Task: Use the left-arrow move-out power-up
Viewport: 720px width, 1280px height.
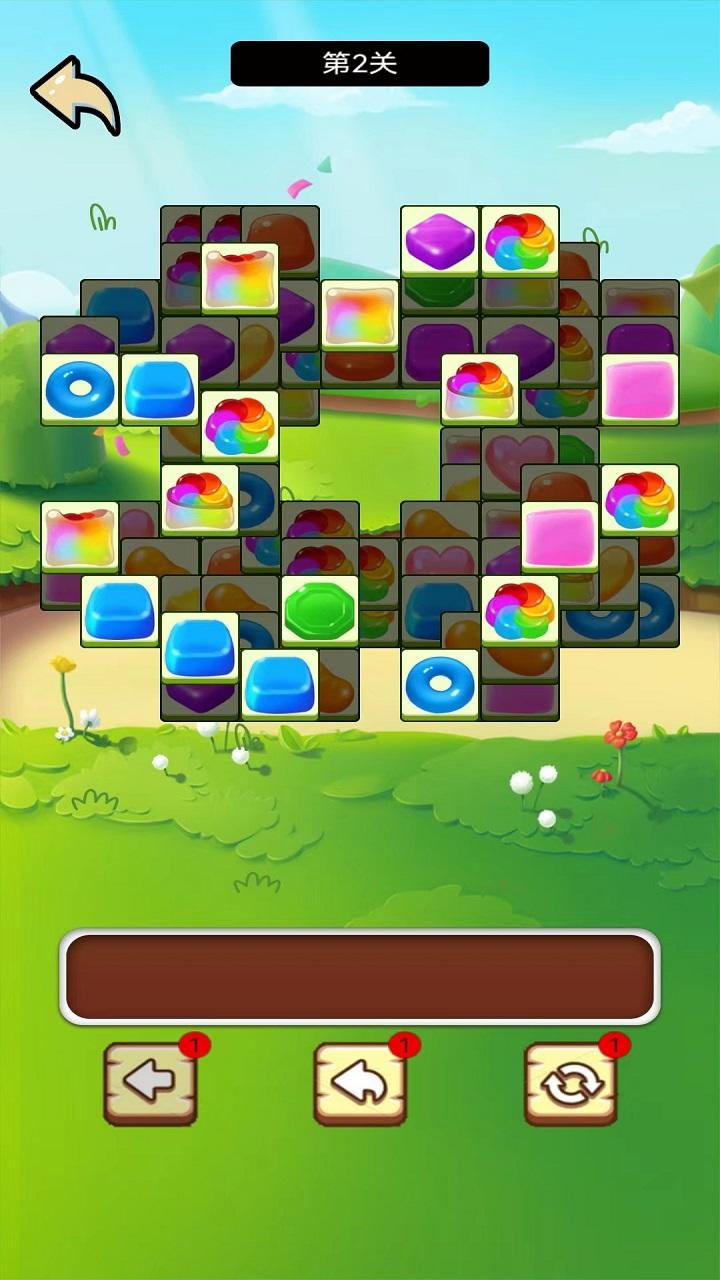Action: coord(150,1084)
